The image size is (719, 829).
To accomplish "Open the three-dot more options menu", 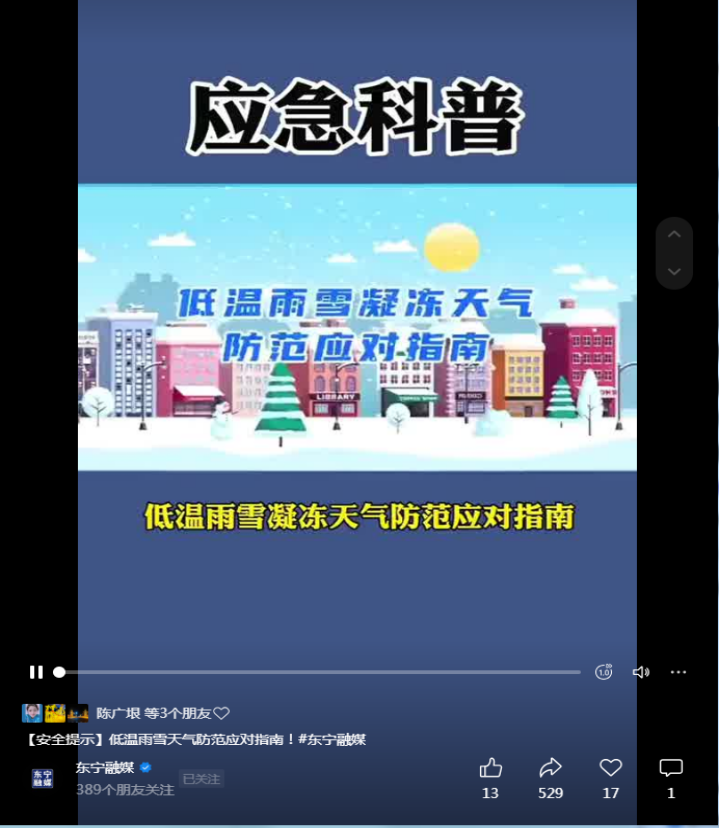I will [x=678, y=672].
